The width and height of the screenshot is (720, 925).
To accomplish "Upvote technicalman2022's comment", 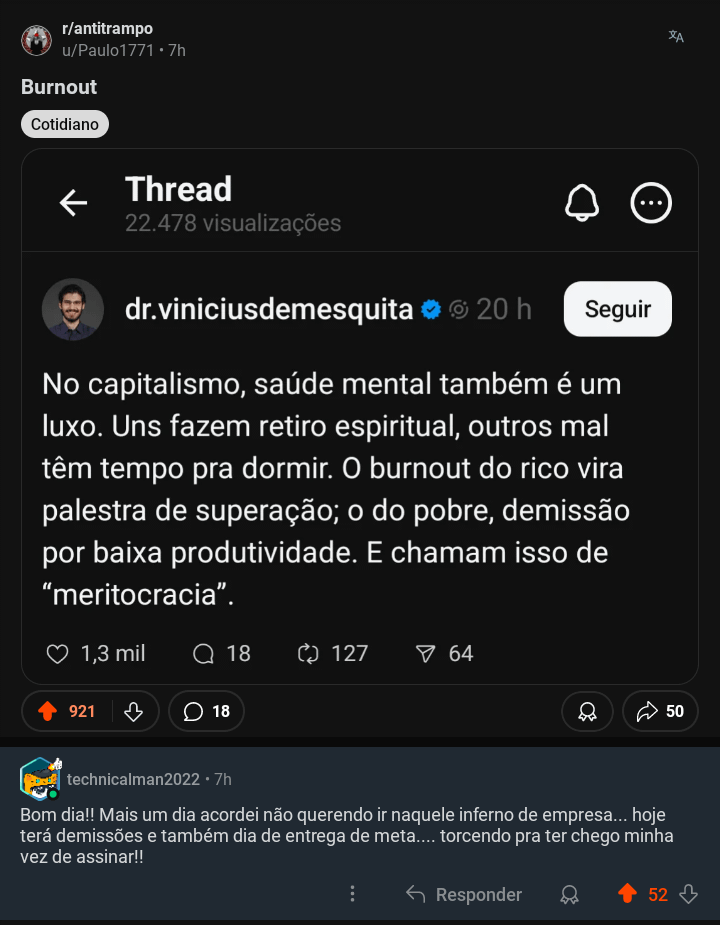I will (x=627, y=894).
